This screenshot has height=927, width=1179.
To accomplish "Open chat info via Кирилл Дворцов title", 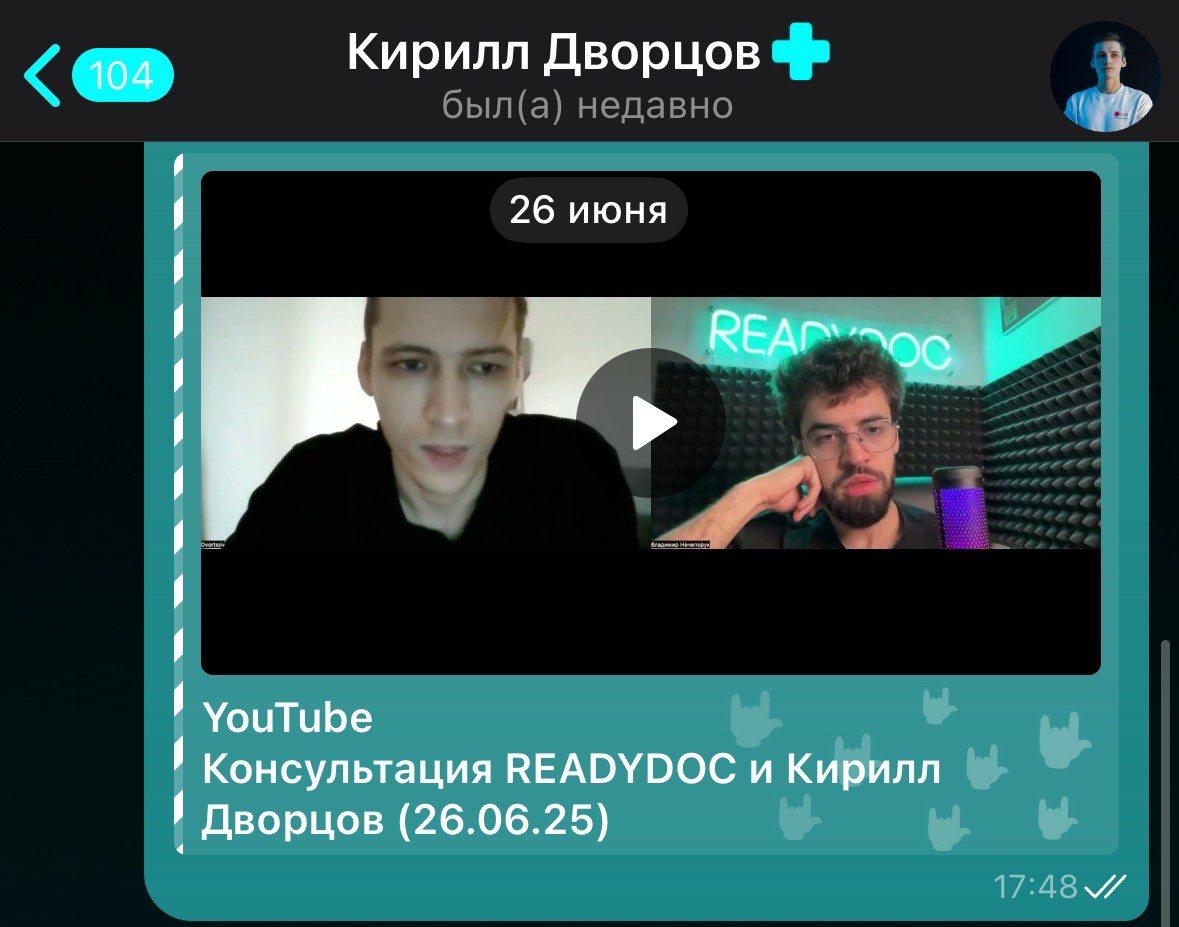I will click(555, 54).
